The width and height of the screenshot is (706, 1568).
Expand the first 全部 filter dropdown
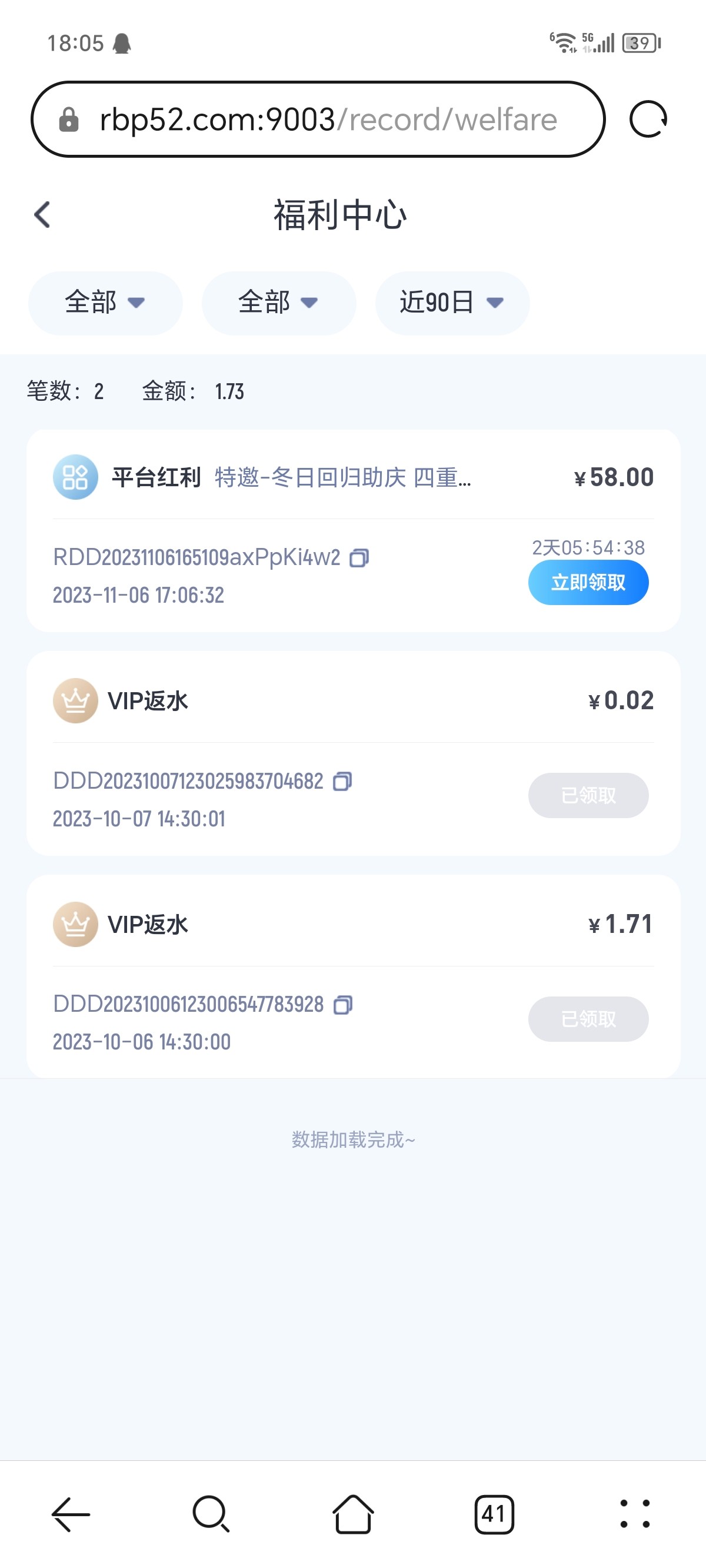(x=105, y=303)
